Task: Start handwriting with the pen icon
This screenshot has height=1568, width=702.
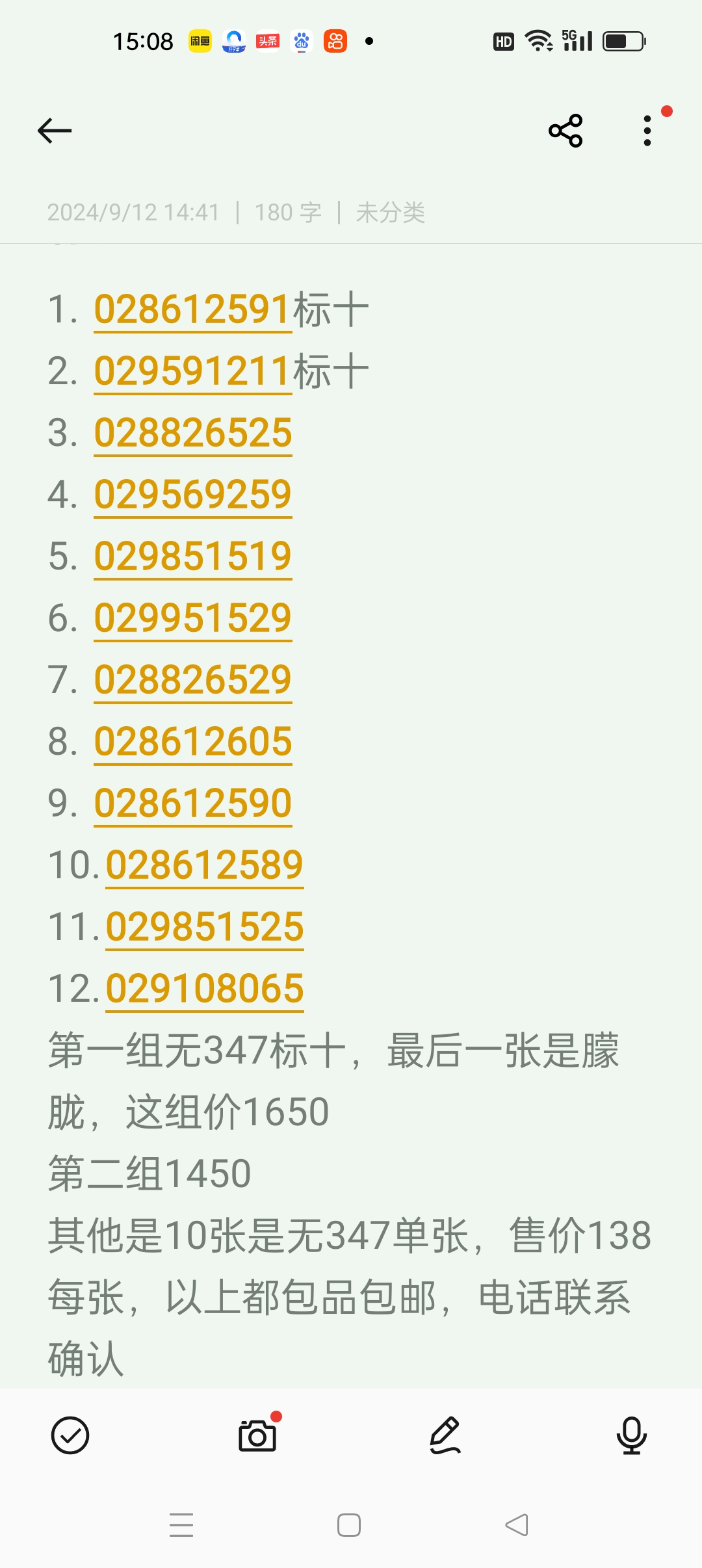Action: click(x=445, y=1435)
